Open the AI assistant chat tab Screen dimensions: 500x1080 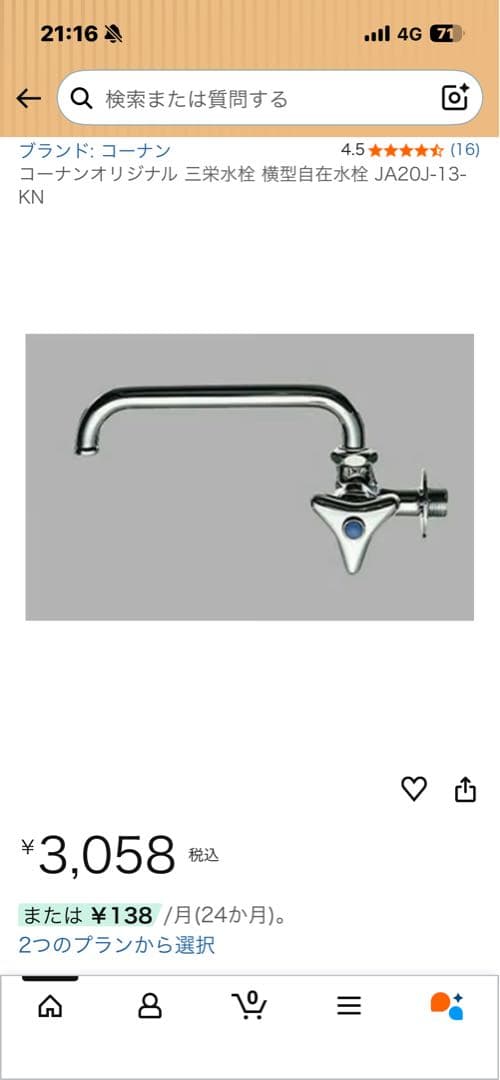[x=447, y=1006]
